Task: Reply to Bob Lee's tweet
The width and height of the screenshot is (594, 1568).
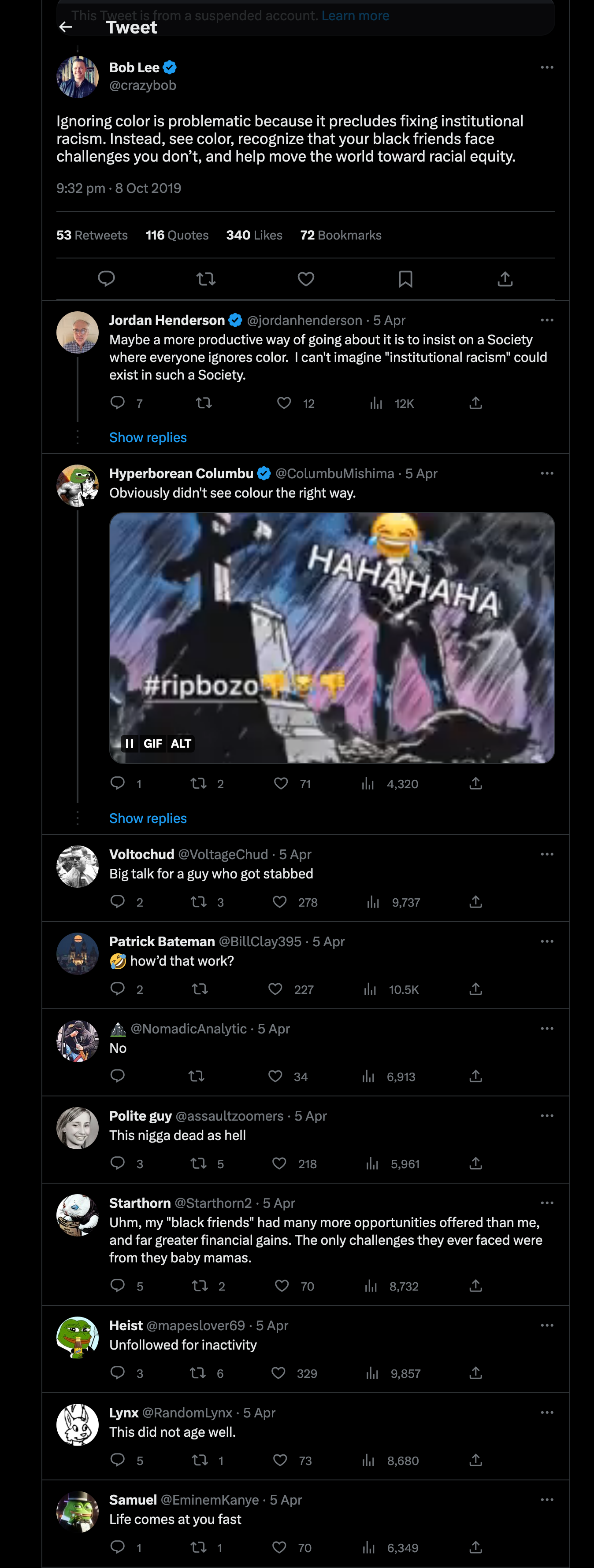Action: click(107, 280)
